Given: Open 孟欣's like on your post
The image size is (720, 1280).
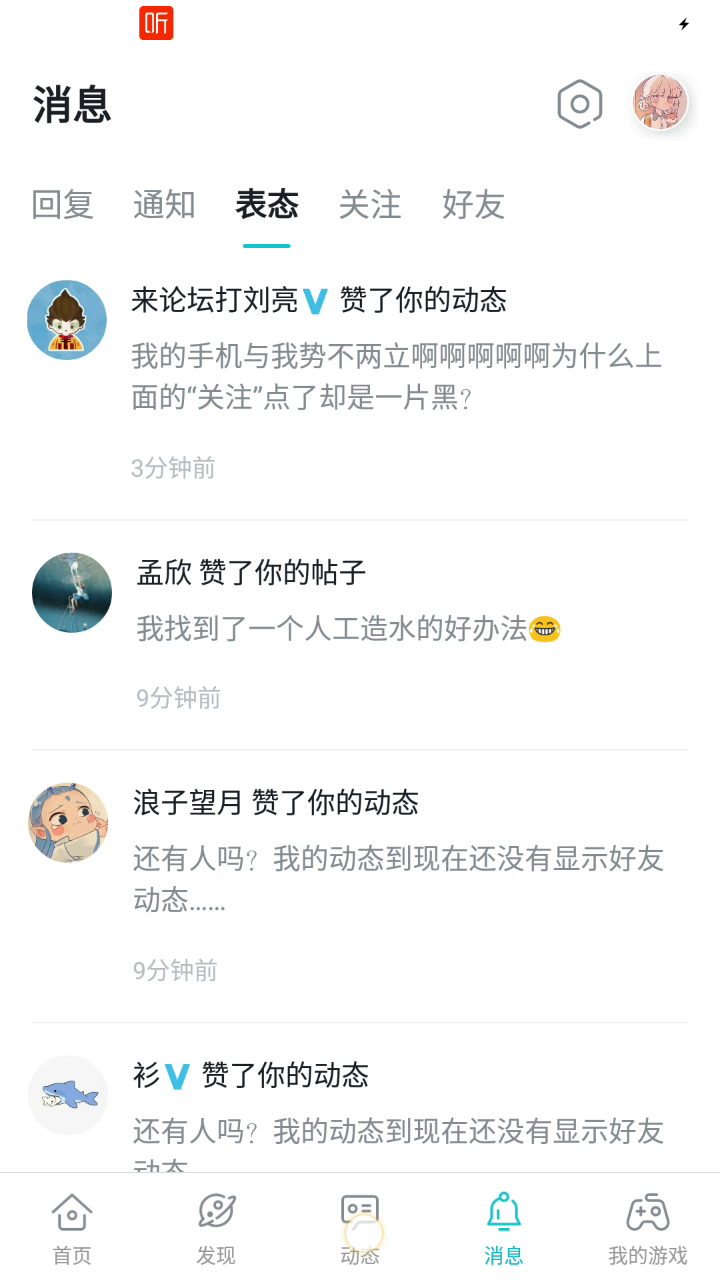Looking at the screenshot, I should click(x=360, y=635).
